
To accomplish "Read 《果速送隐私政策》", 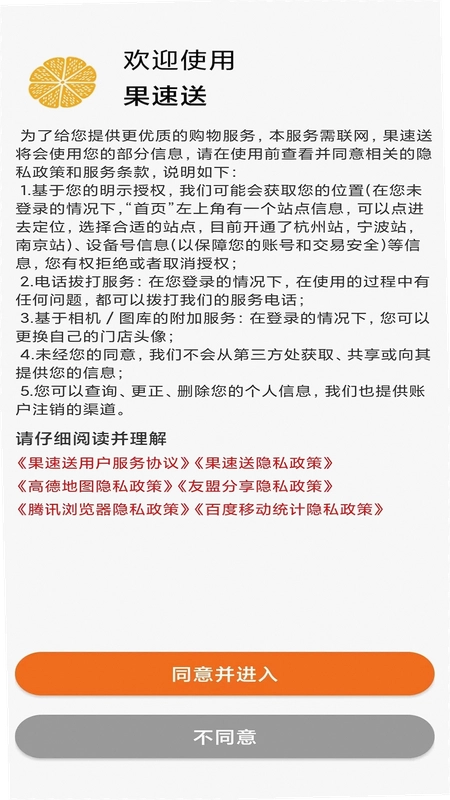I will point(263,463).
